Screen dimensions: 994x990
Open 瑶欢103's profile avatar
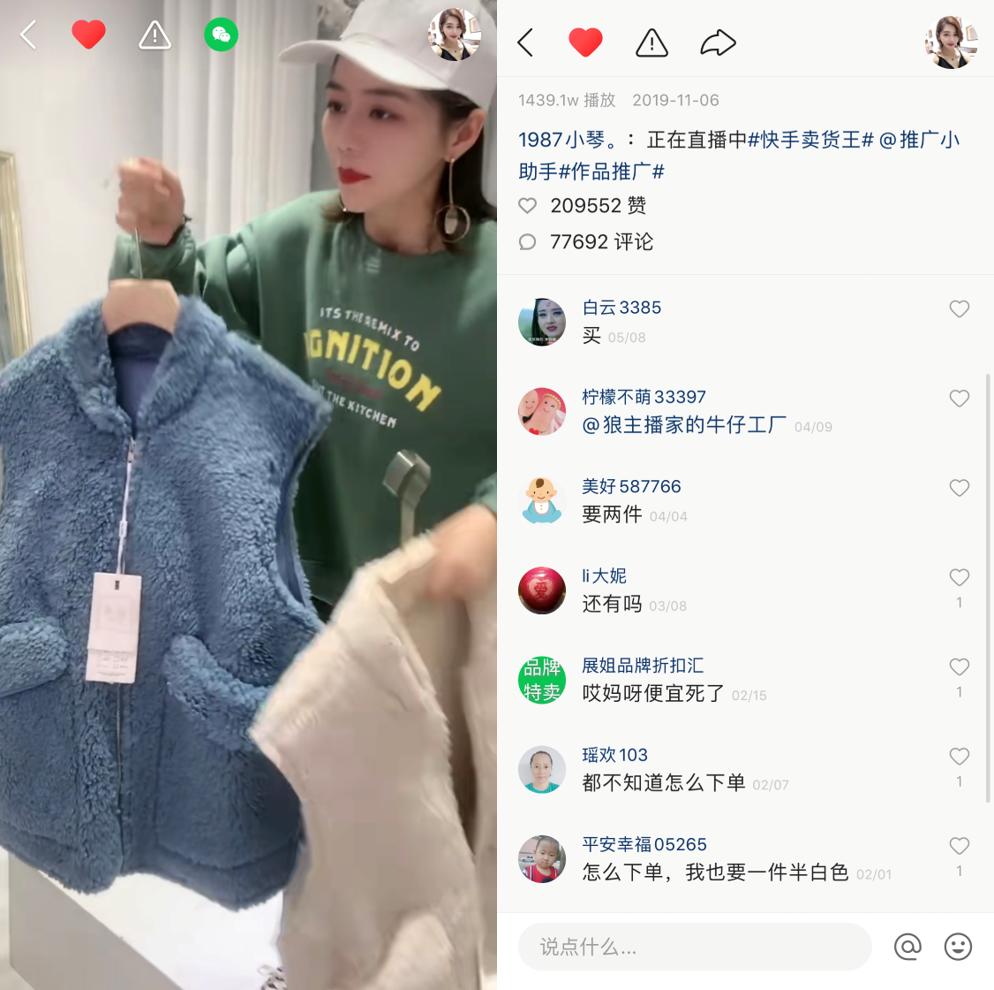tap(542, 769)
